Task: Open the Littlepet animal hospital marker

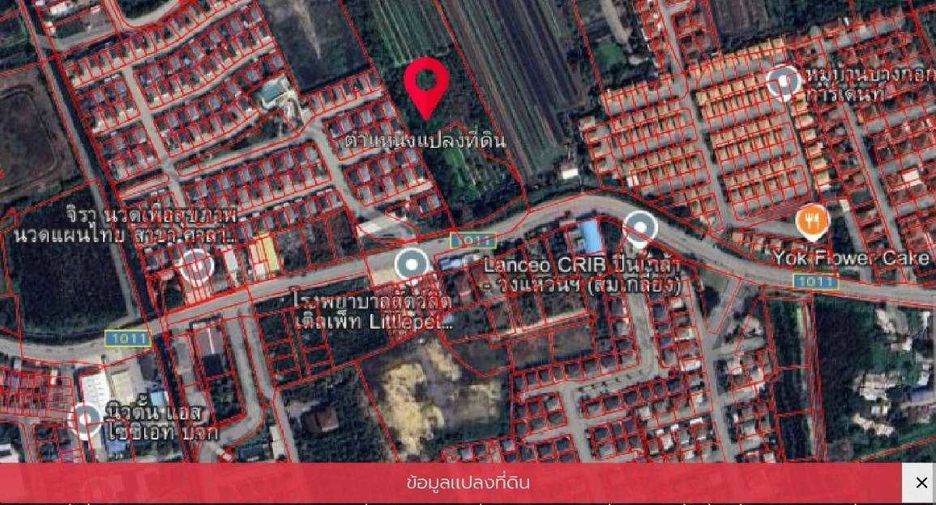Action: pyautogui.click(x=412, y=266)
